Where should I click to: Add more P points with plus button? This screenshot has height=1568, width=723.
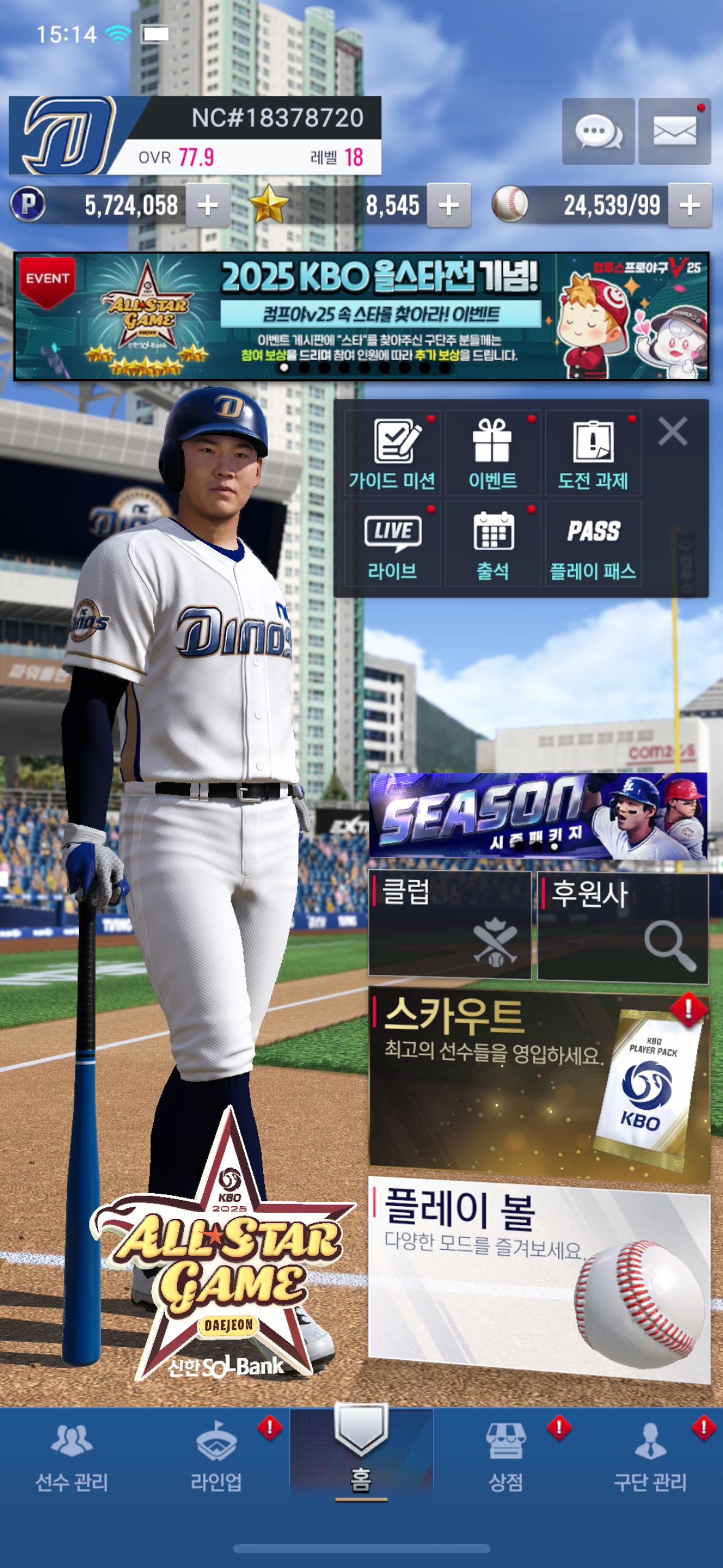pyautogui.click(x=208, y=206)
